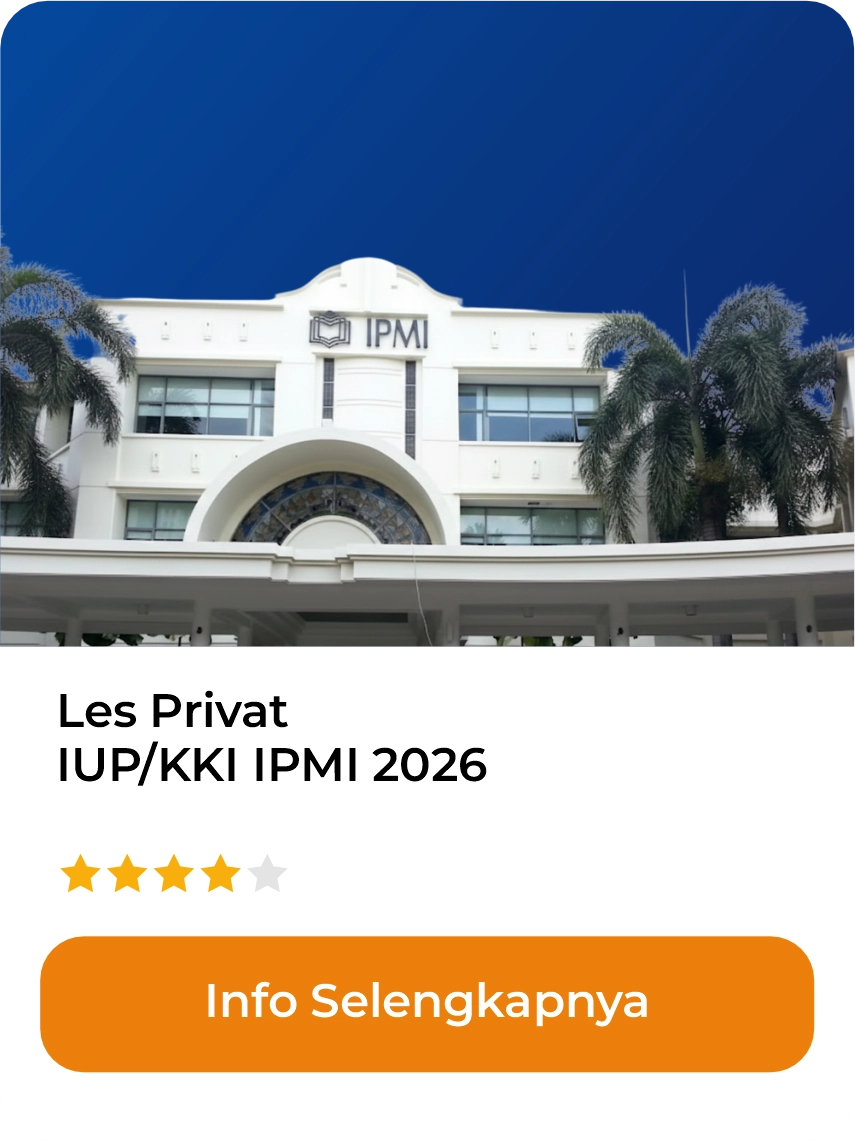
Task: Toggle the fifth star to rate five stars
Action: (266, 872)
